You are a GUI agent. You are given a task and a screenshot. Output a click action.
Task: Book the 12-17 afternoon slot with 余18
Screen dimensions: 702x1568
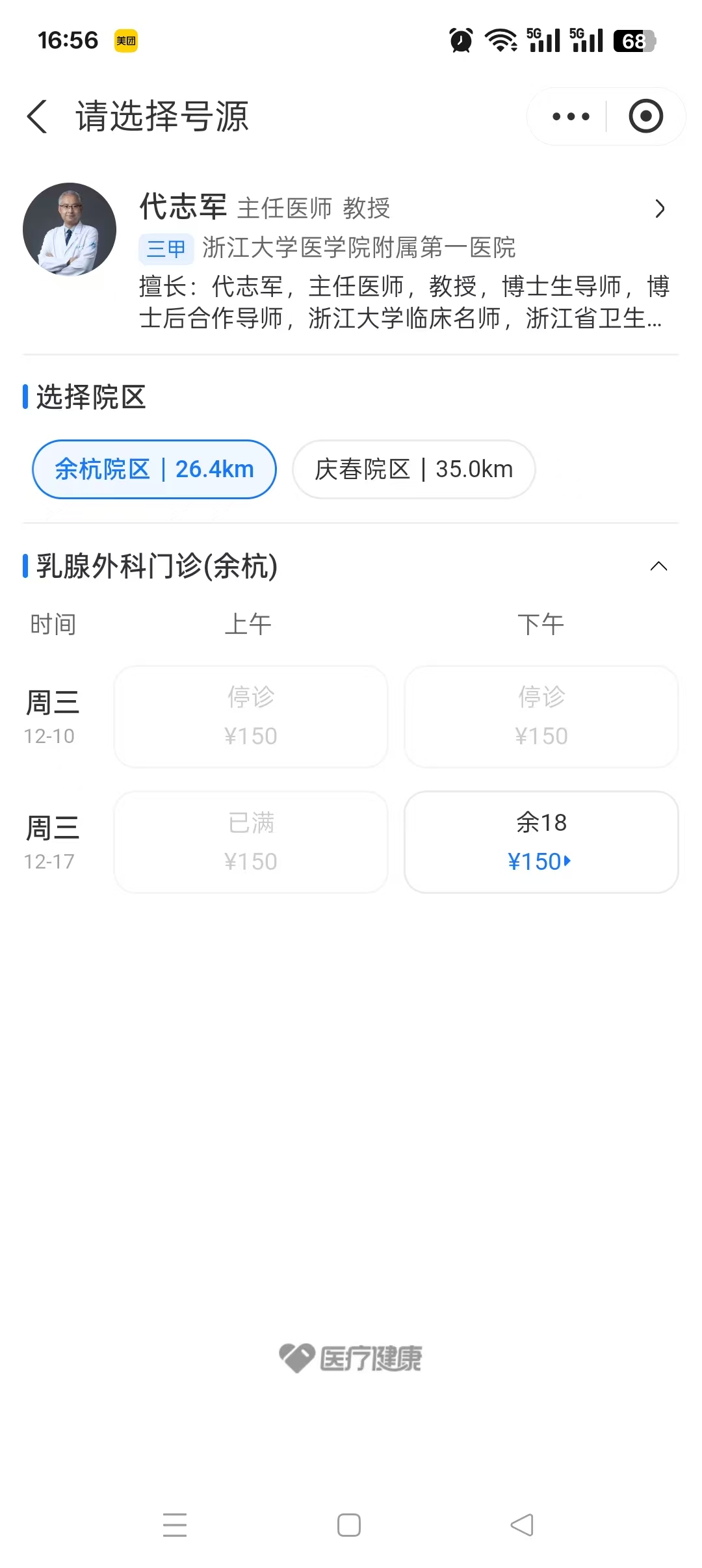pos(541,842)
